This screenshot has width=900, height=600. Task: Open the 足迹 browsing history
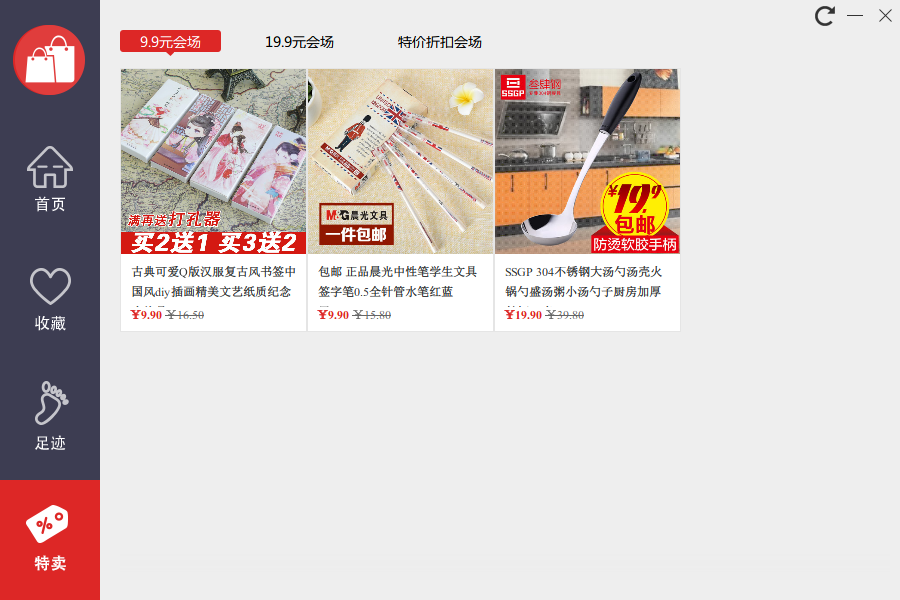tap(50, 418)
